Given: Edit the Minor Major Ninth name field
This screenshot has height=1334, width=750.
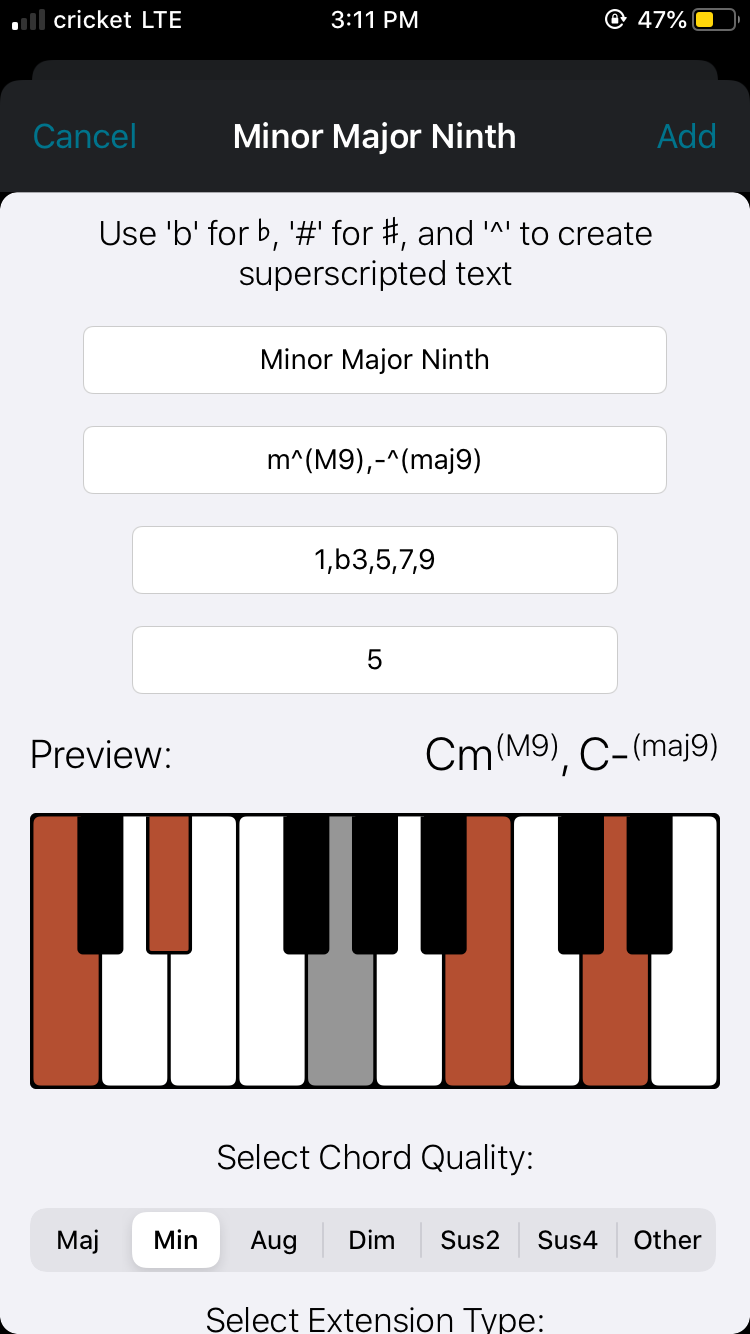Looking at the screenshot, I should 375,360.
